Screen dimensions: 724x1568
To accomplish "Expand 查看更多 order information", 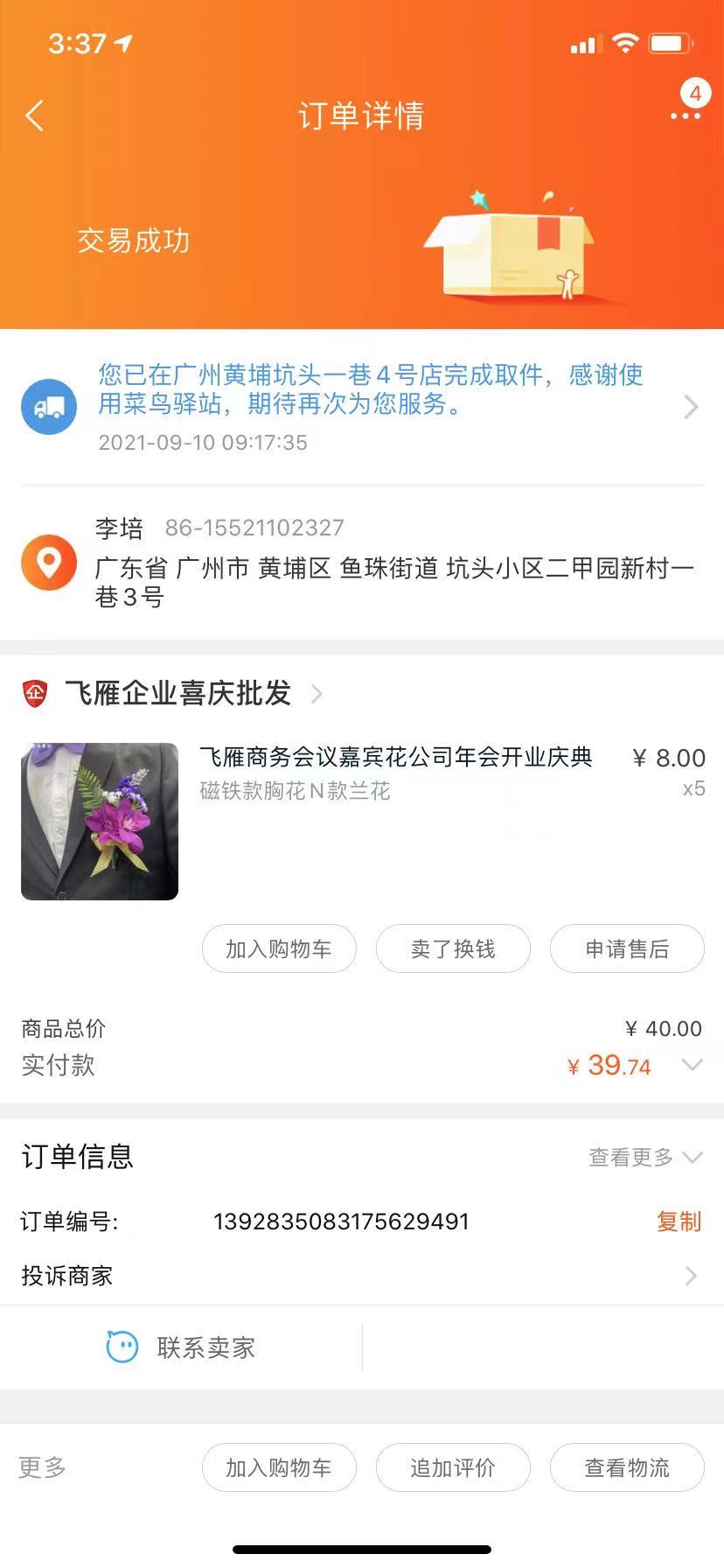I will point(644,1158).
